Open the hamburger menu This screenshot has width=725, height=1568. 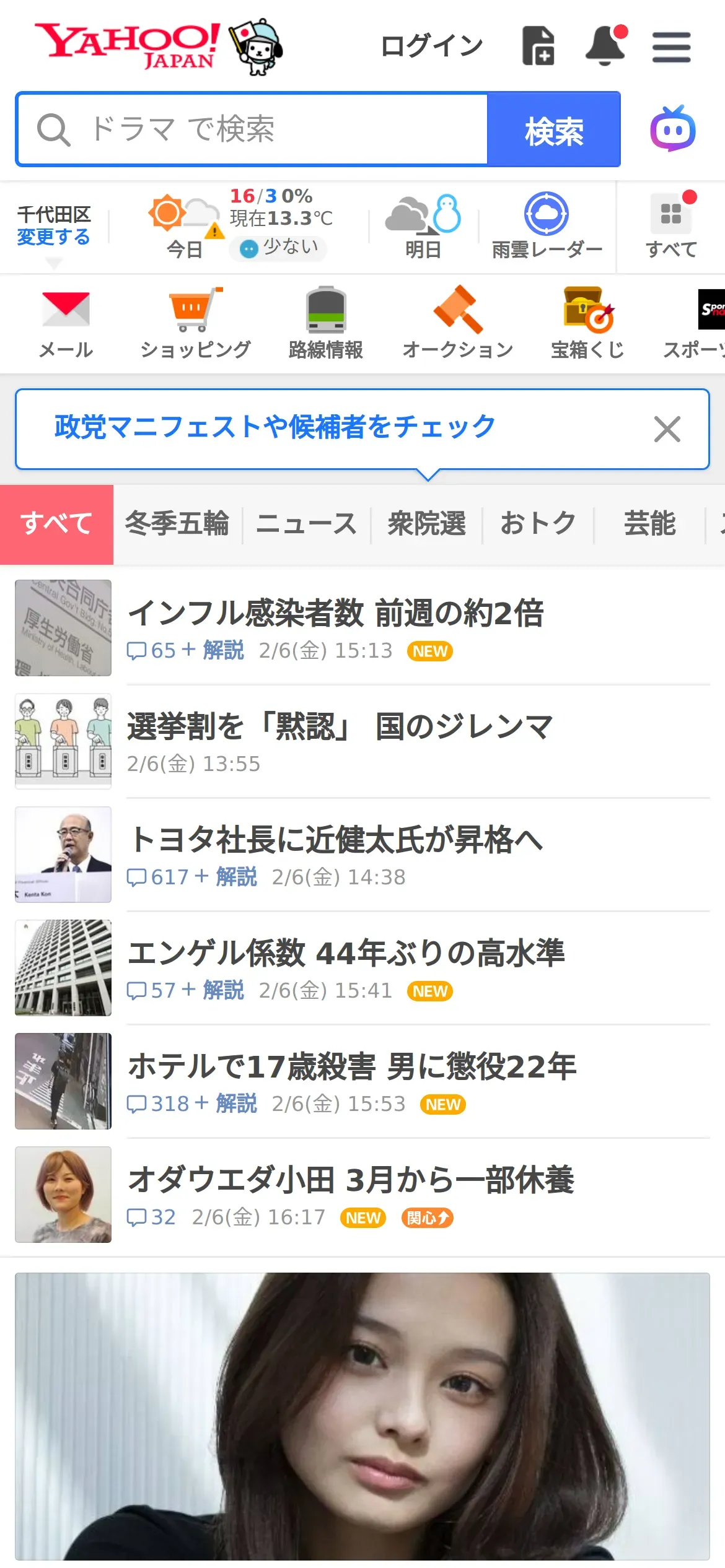click(671, 47)
